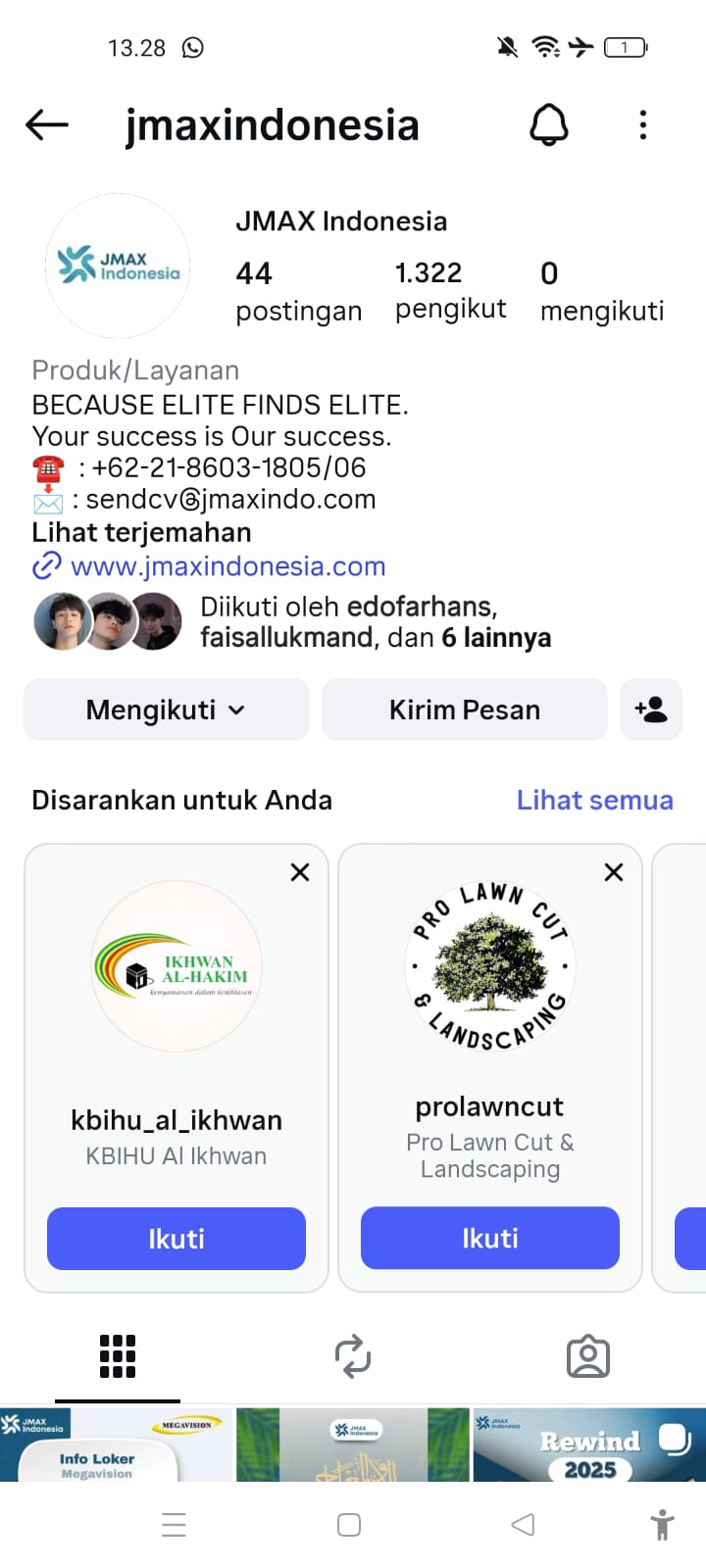Expand the Mengikuti dropdown button
Screen dimensions: 706x1568
pos(167,710)
